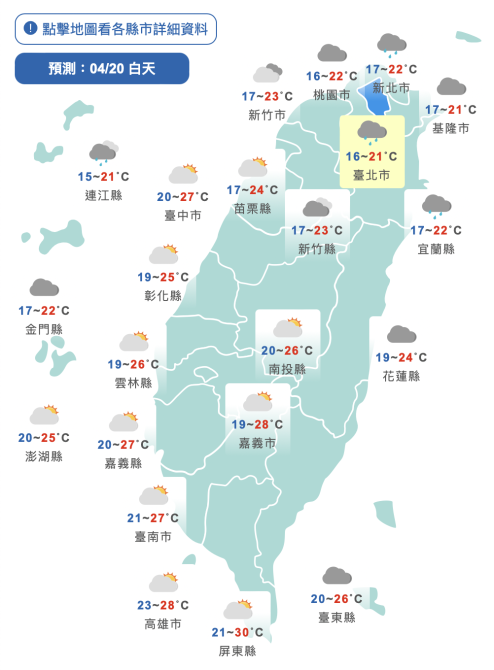Select 雲林縣 on the map

click(x=133, y=360)
